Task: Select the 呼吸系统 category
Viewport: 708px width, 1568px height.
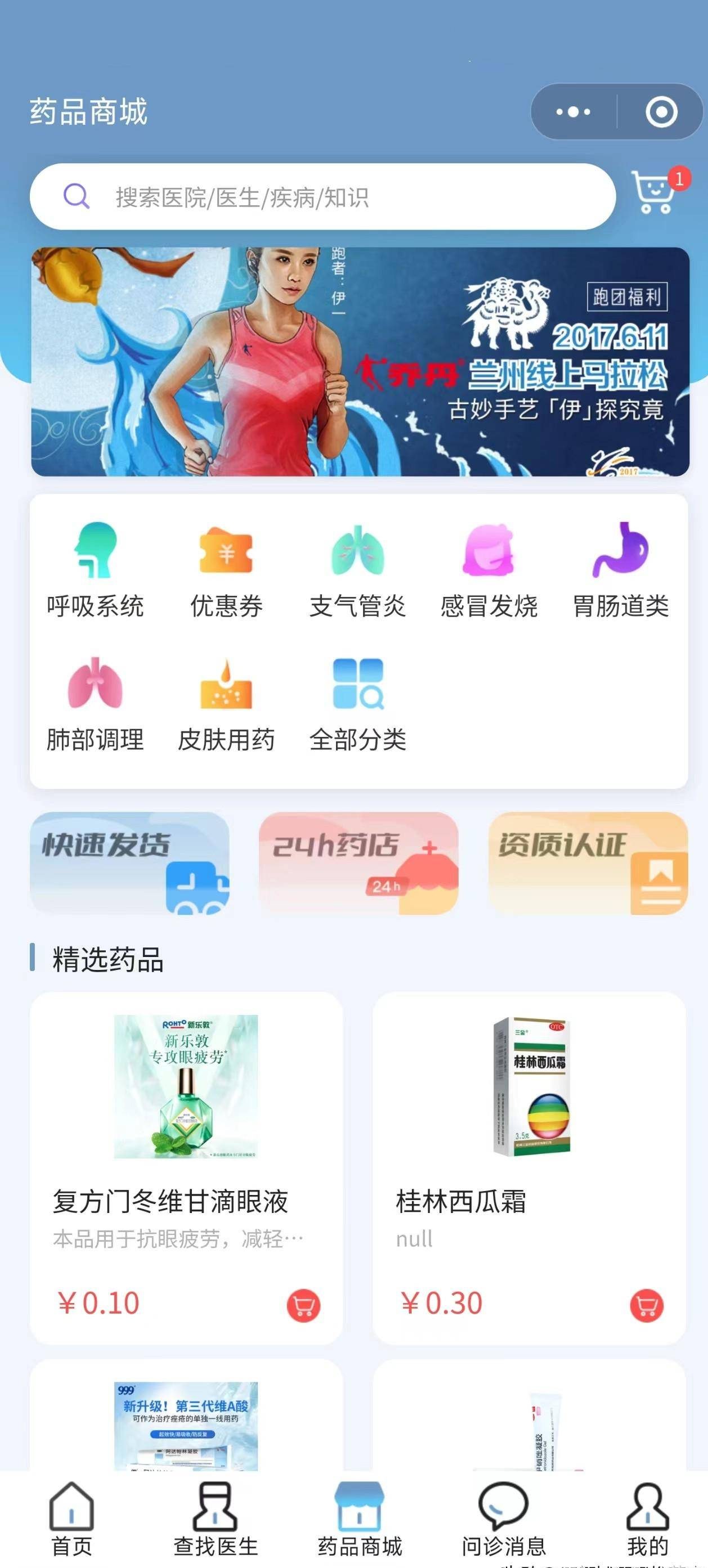Action: point(95,570)
